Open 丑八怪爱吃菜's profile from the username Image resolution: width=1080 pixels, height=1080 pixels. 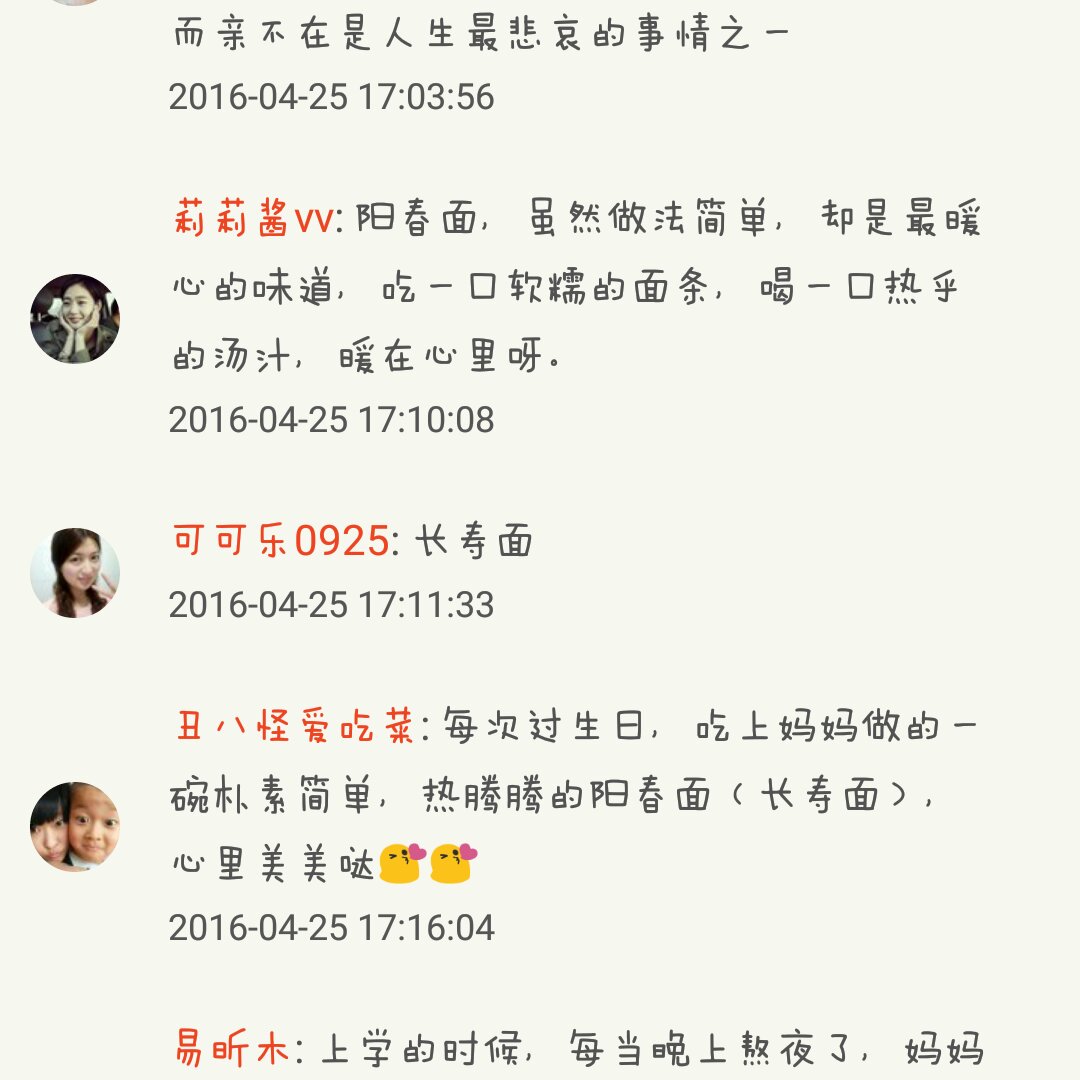(x=294, y=728)
